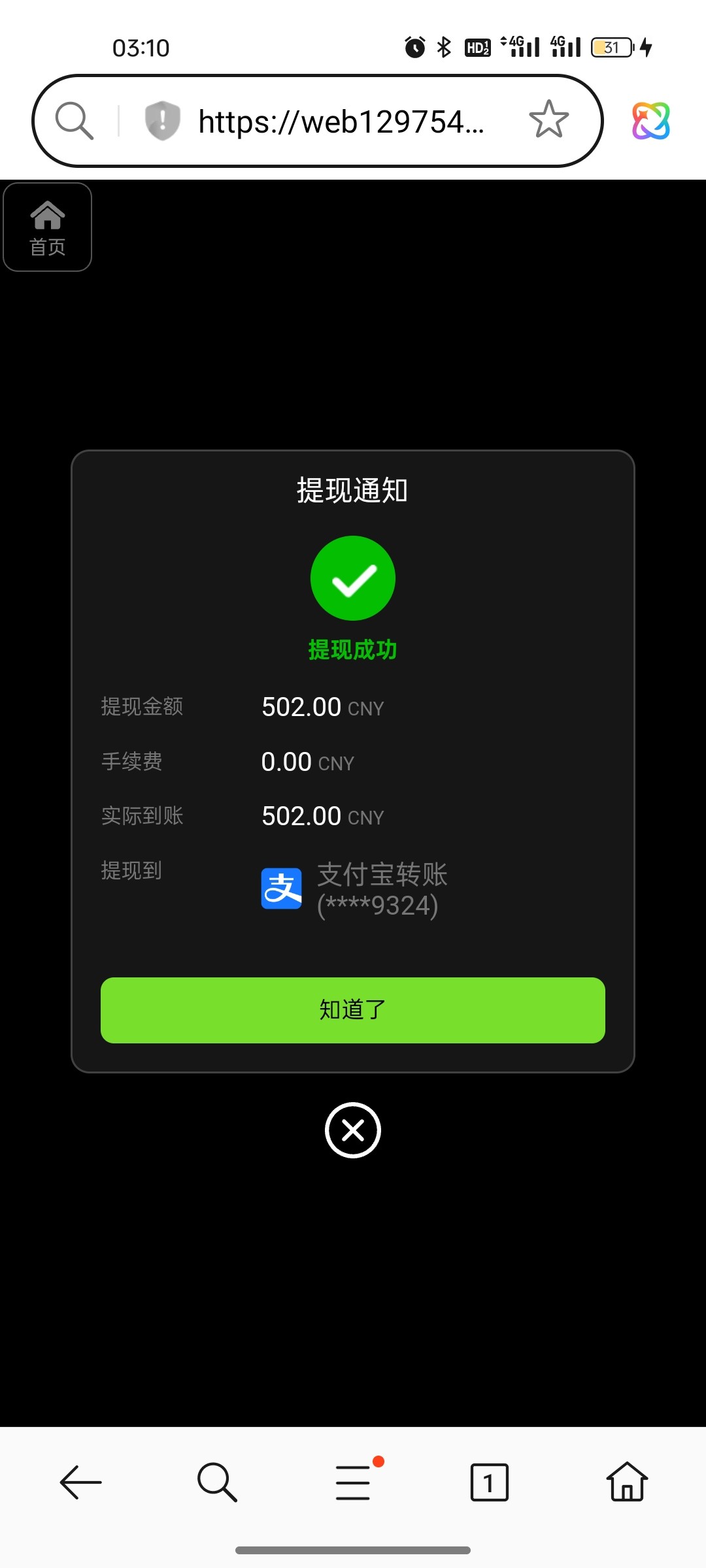706x1568 pixels.
Task: View open tabs
Action: click(489, 1482)
